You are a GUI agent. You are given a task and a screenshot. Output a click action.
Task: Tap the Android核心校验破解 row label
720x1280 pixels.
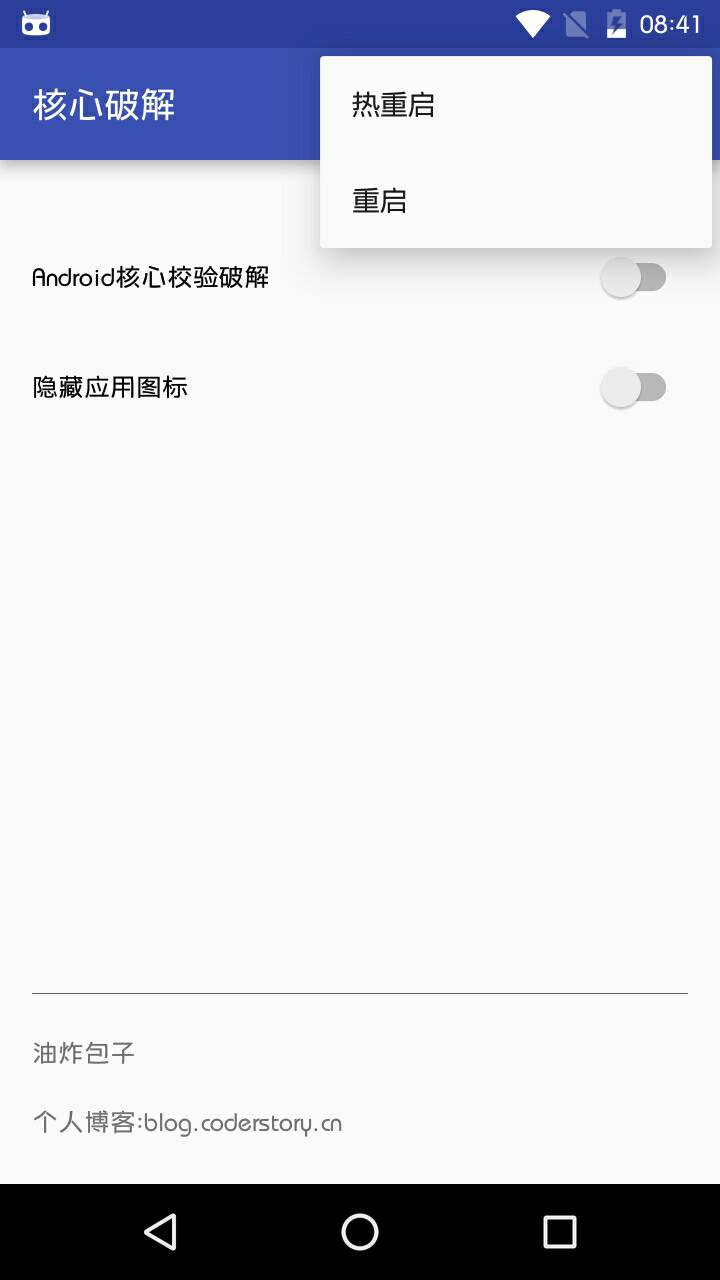click(x=150, y=276)
